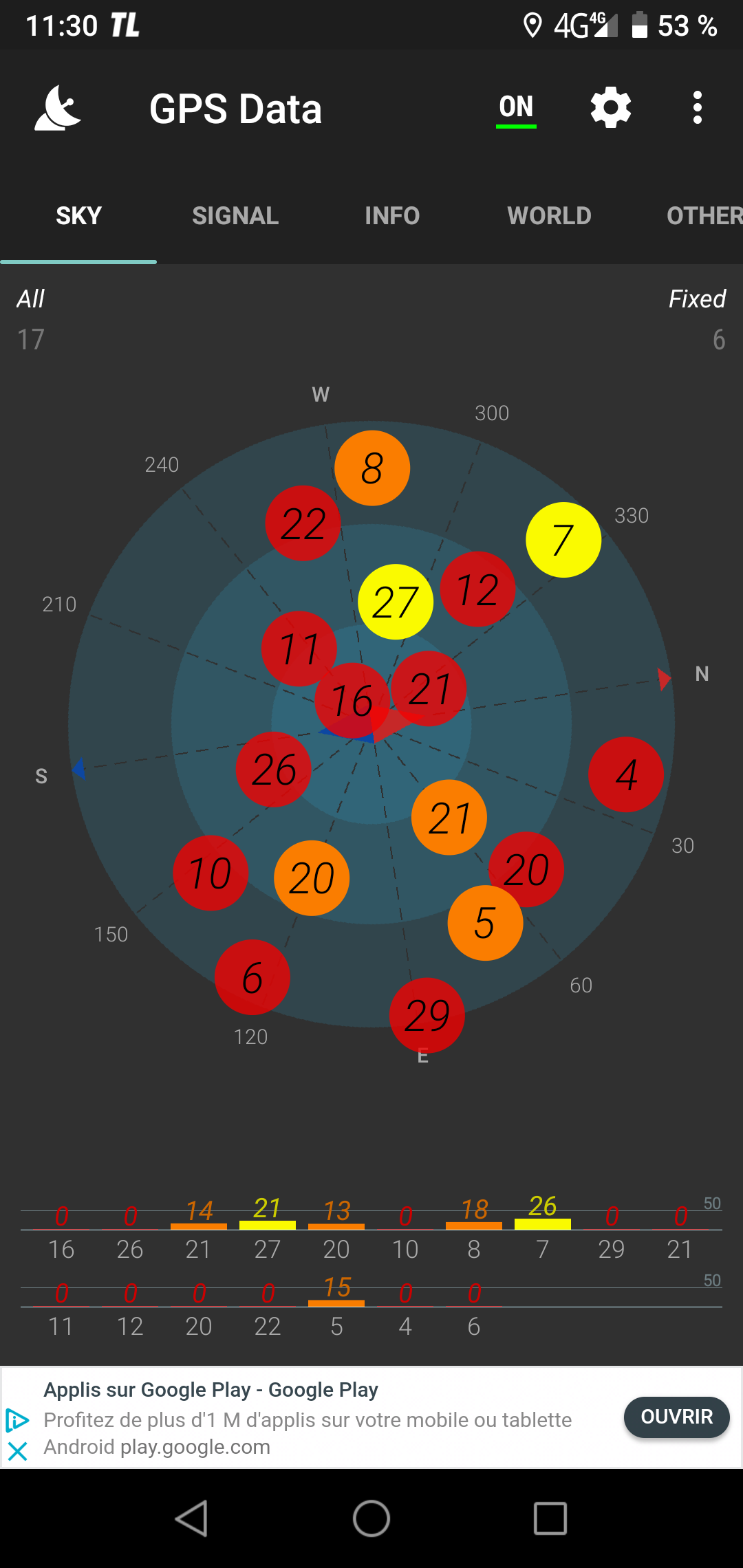Switch to the WORLD tab

[549, 216]
